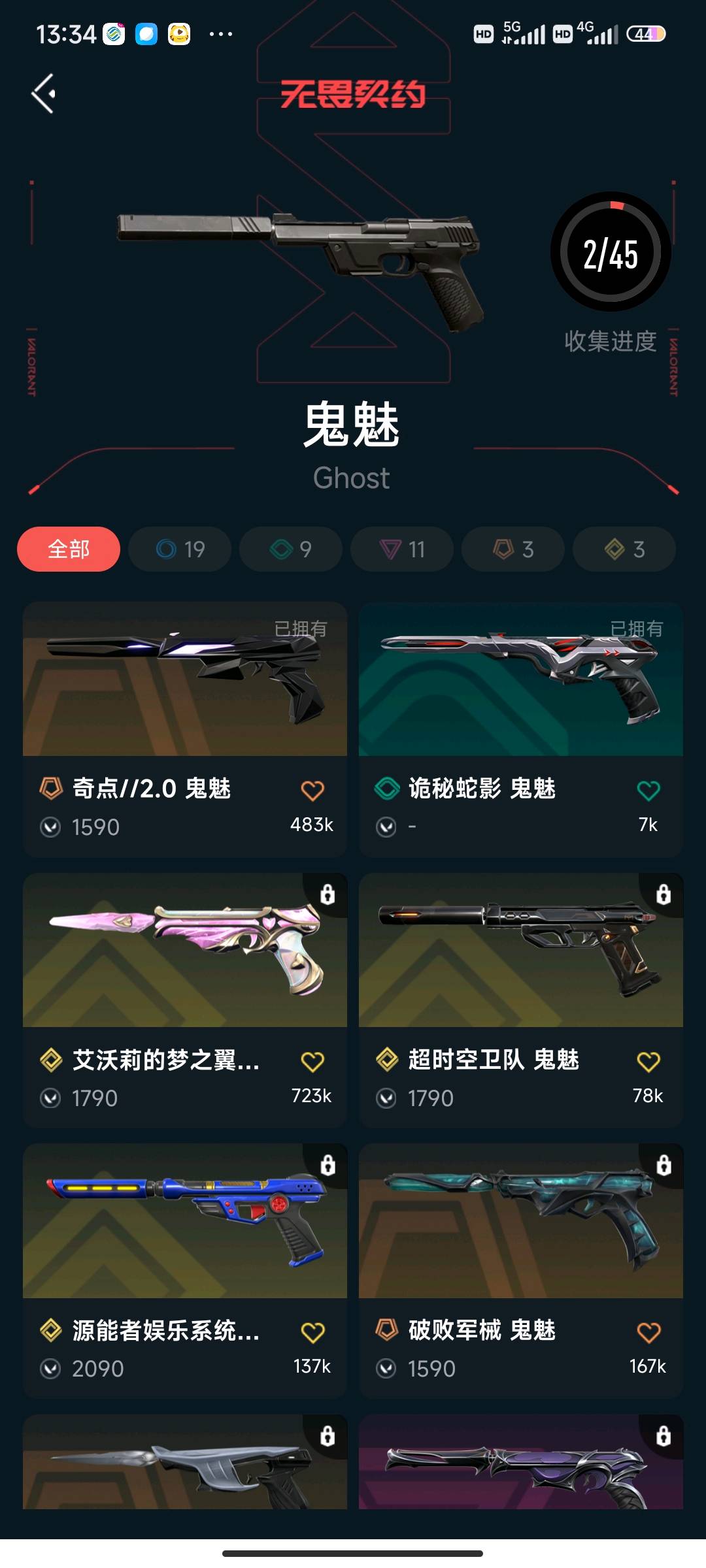Filter skins by the purple triangle tier (11)
The image size is (706, 1568).
[402, 549]
